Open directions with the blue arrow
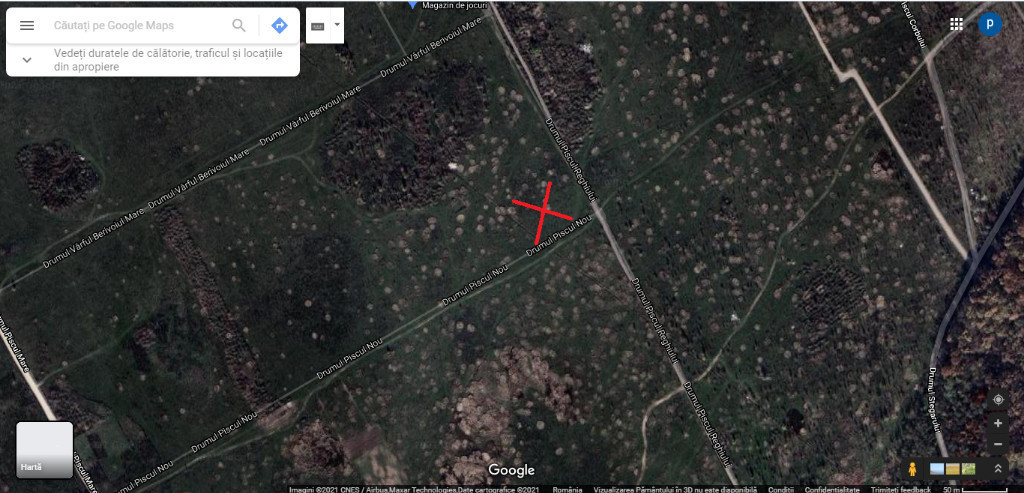1024x493 pixels. coord(280,25)
